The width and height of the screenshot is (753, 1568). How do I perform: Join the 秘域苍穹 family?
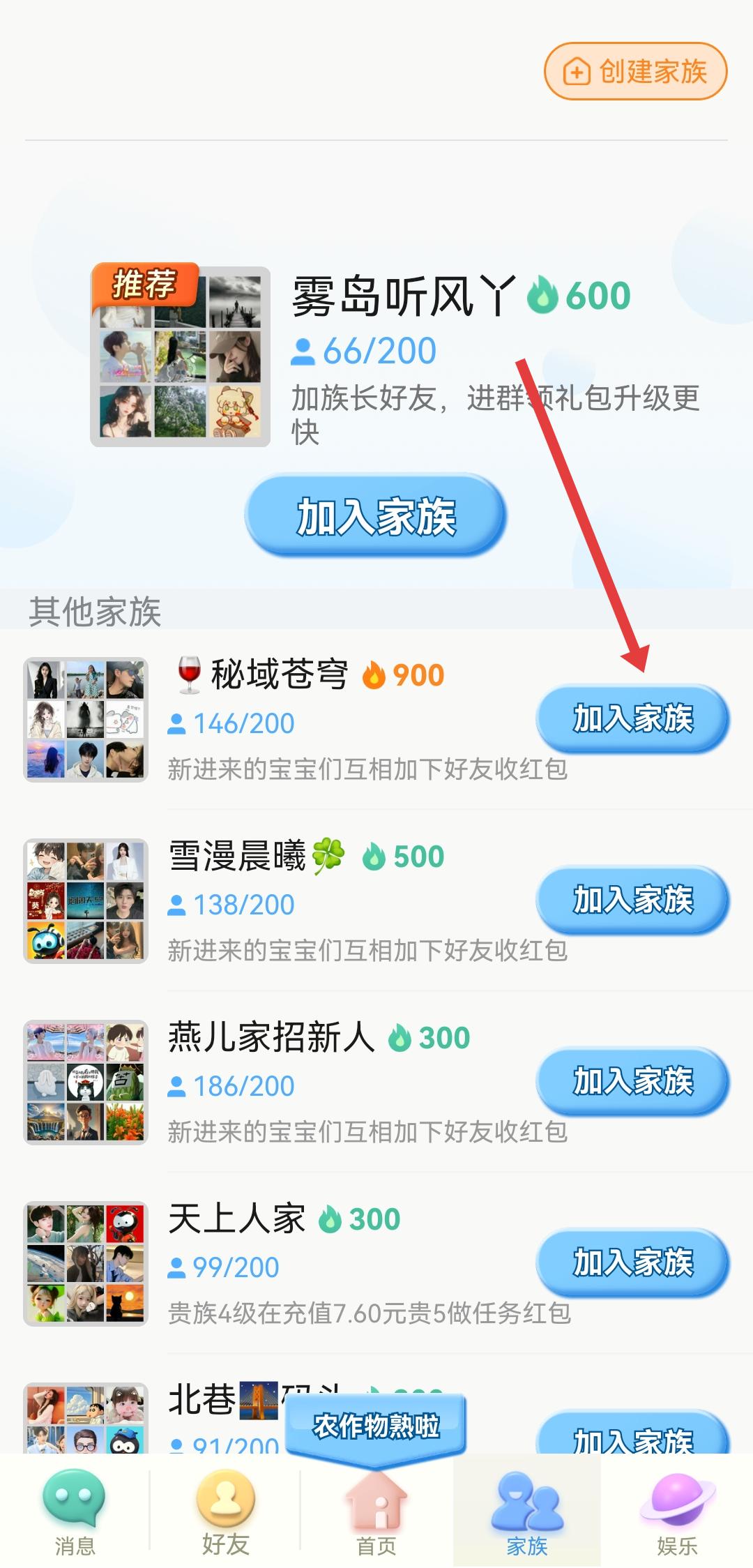[632, 718]
